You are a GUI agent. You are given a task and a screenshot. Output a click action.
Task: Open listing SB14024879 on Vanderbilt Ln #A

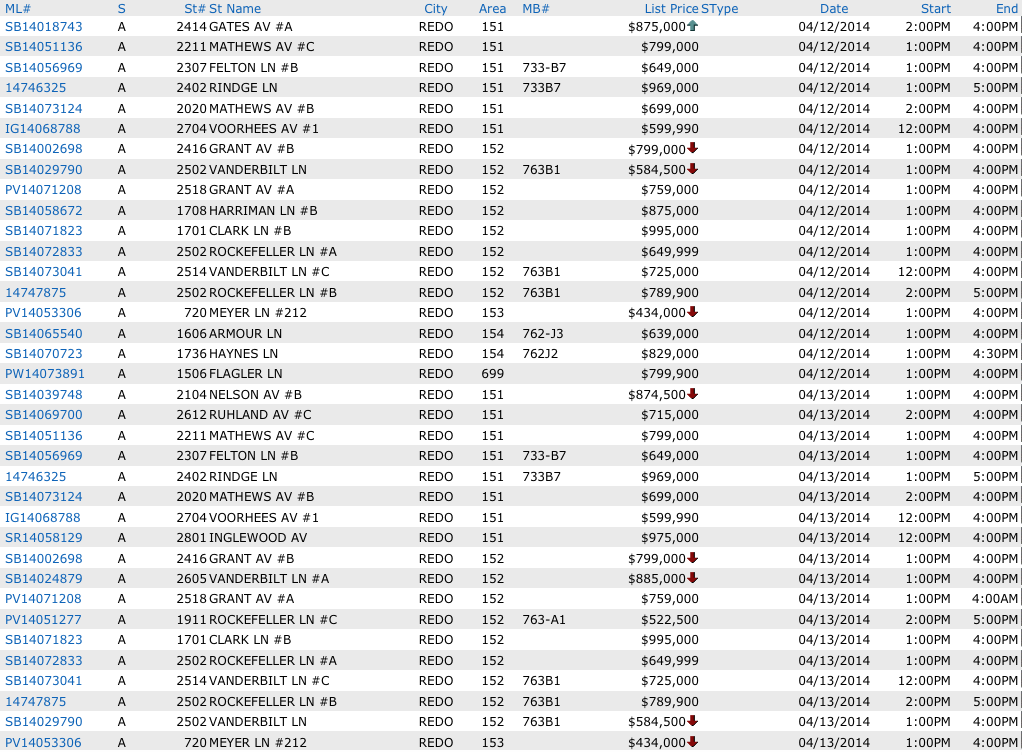pyautogui.click(x=44, y=579)
